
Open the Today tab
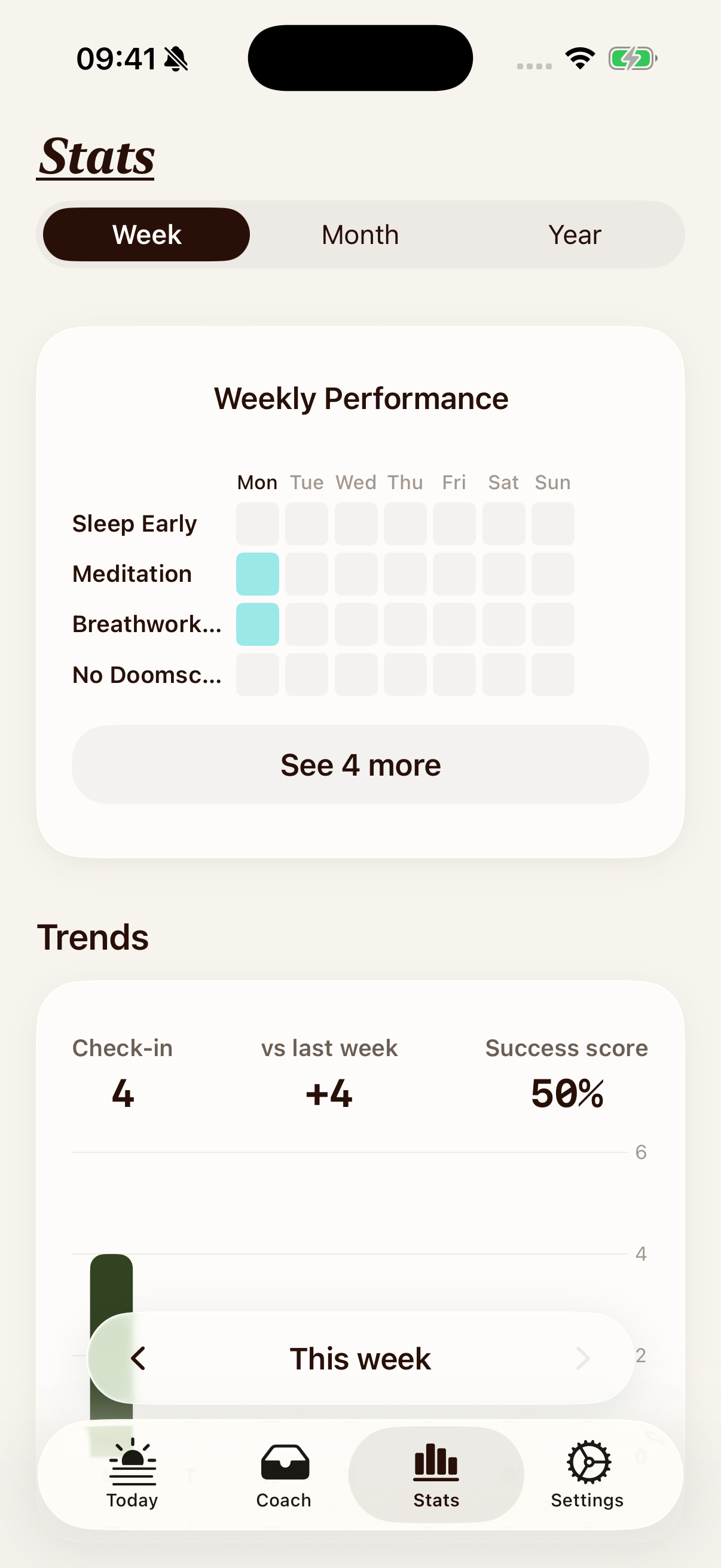point(133,1474)
